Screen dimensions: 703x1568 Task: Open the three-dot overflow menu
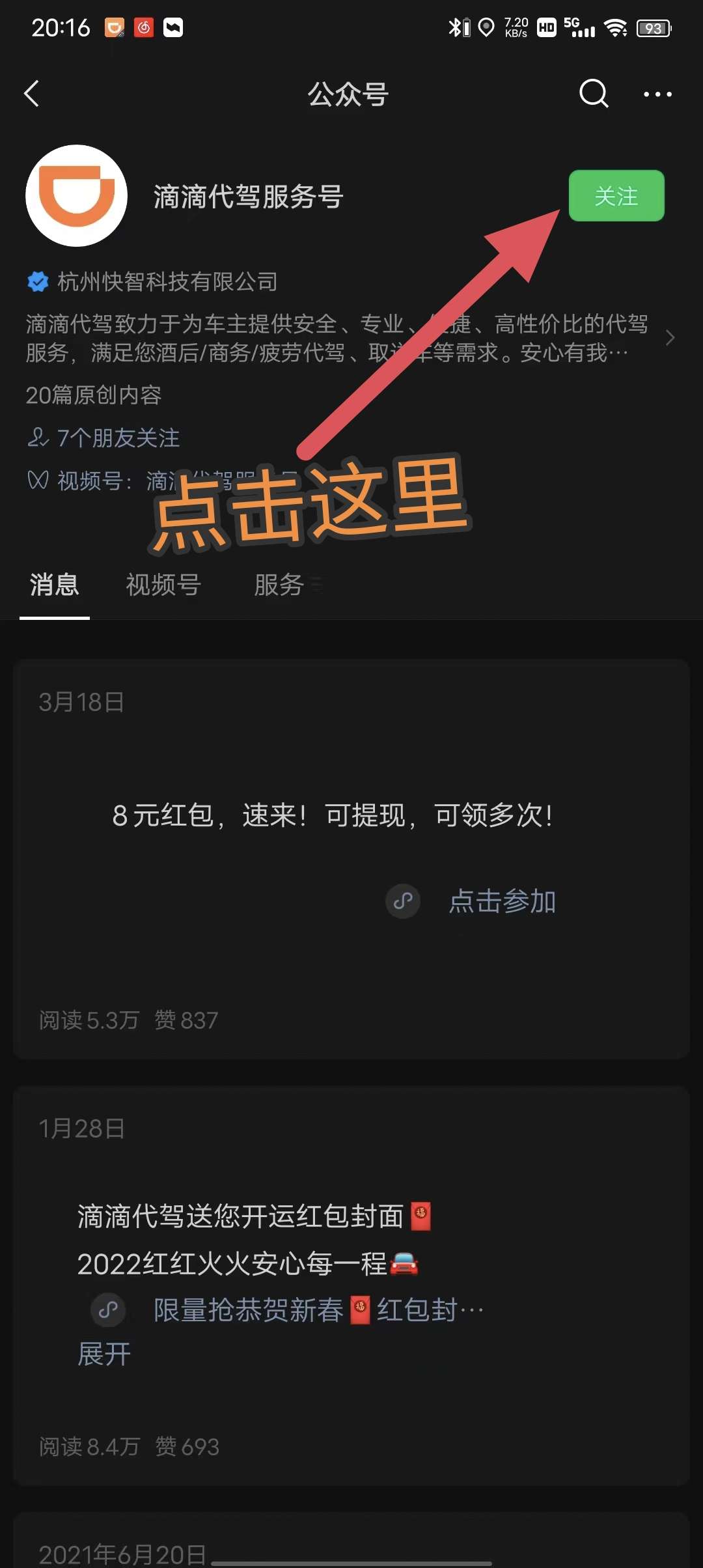[x=657, y=94]
